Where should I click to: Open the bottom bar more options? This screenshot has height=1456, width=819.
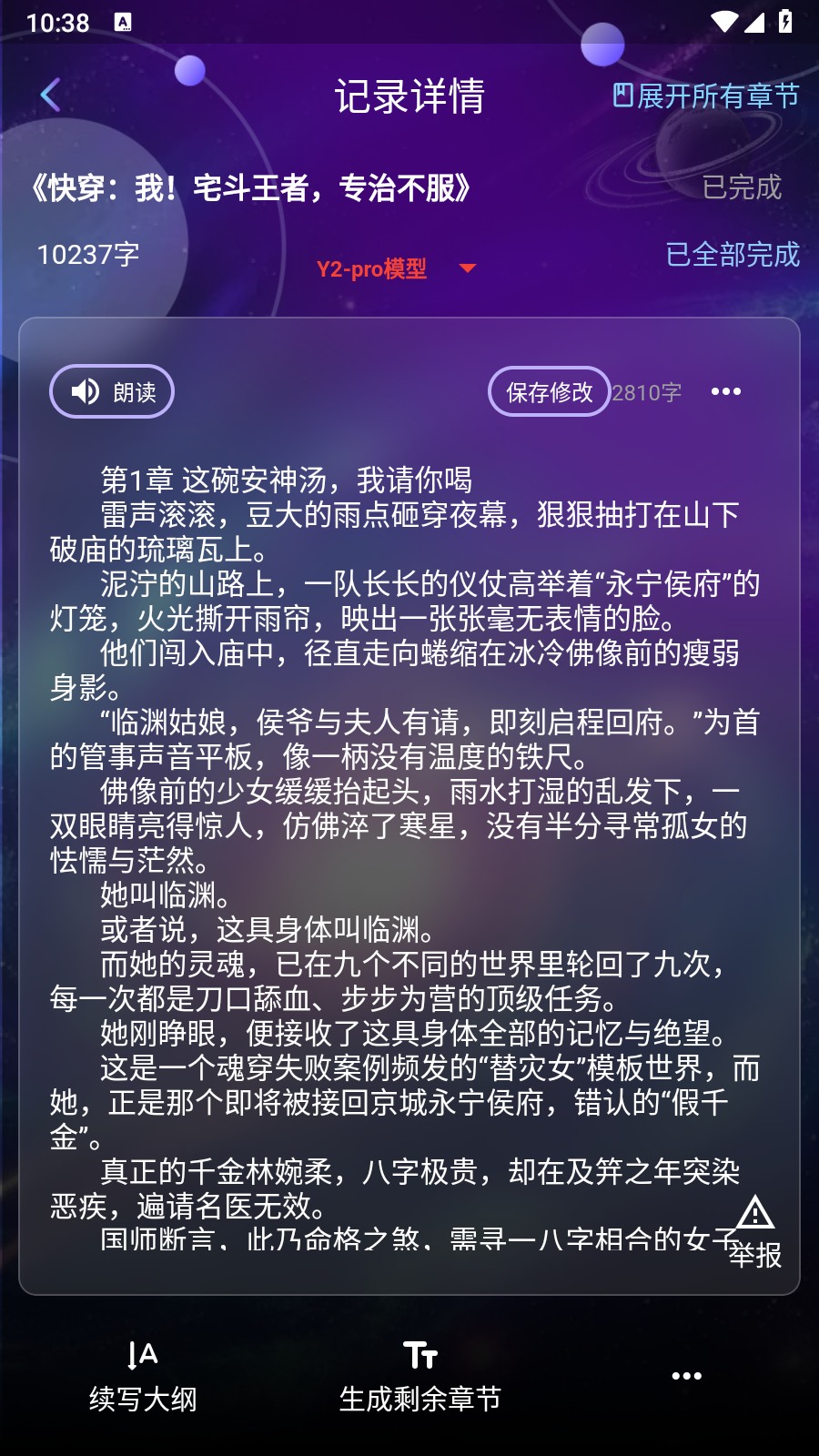coord(686,1376)
